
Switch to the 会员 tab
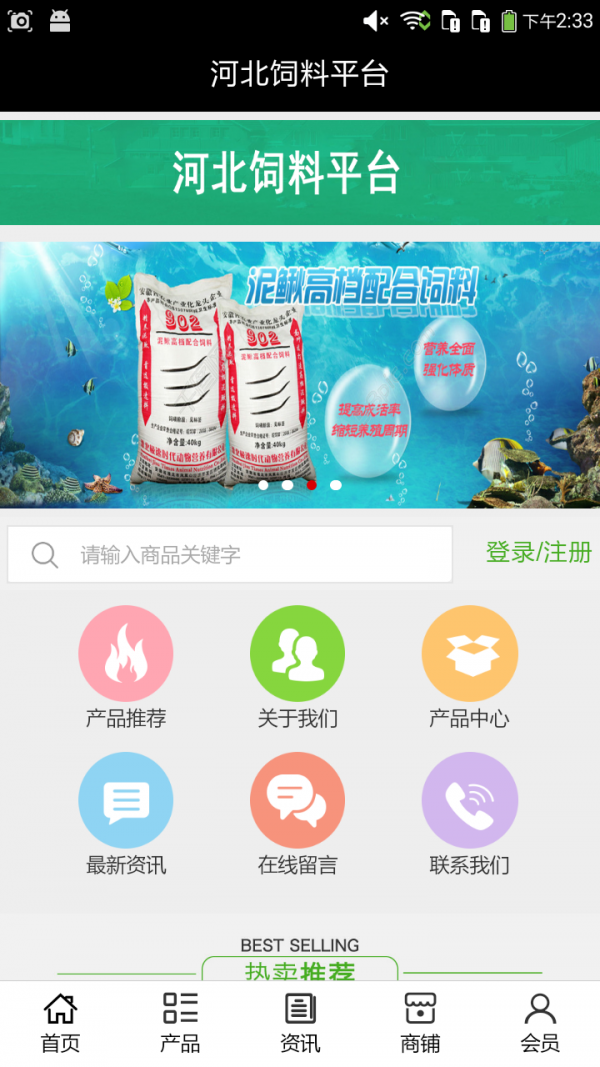540,1022
